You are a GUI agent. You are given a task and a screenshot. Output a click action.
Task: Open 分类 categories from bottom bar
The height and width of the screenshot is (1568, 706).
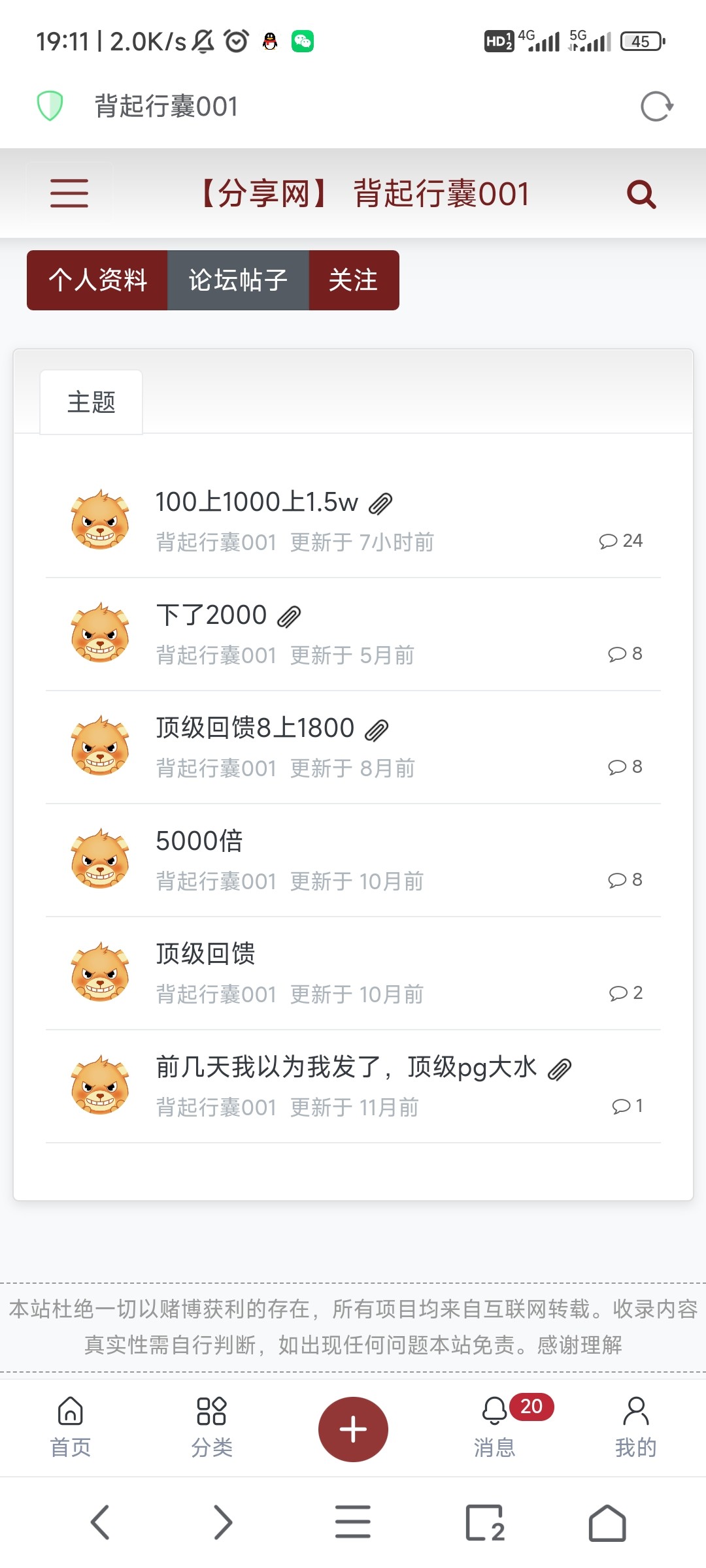211,1431
